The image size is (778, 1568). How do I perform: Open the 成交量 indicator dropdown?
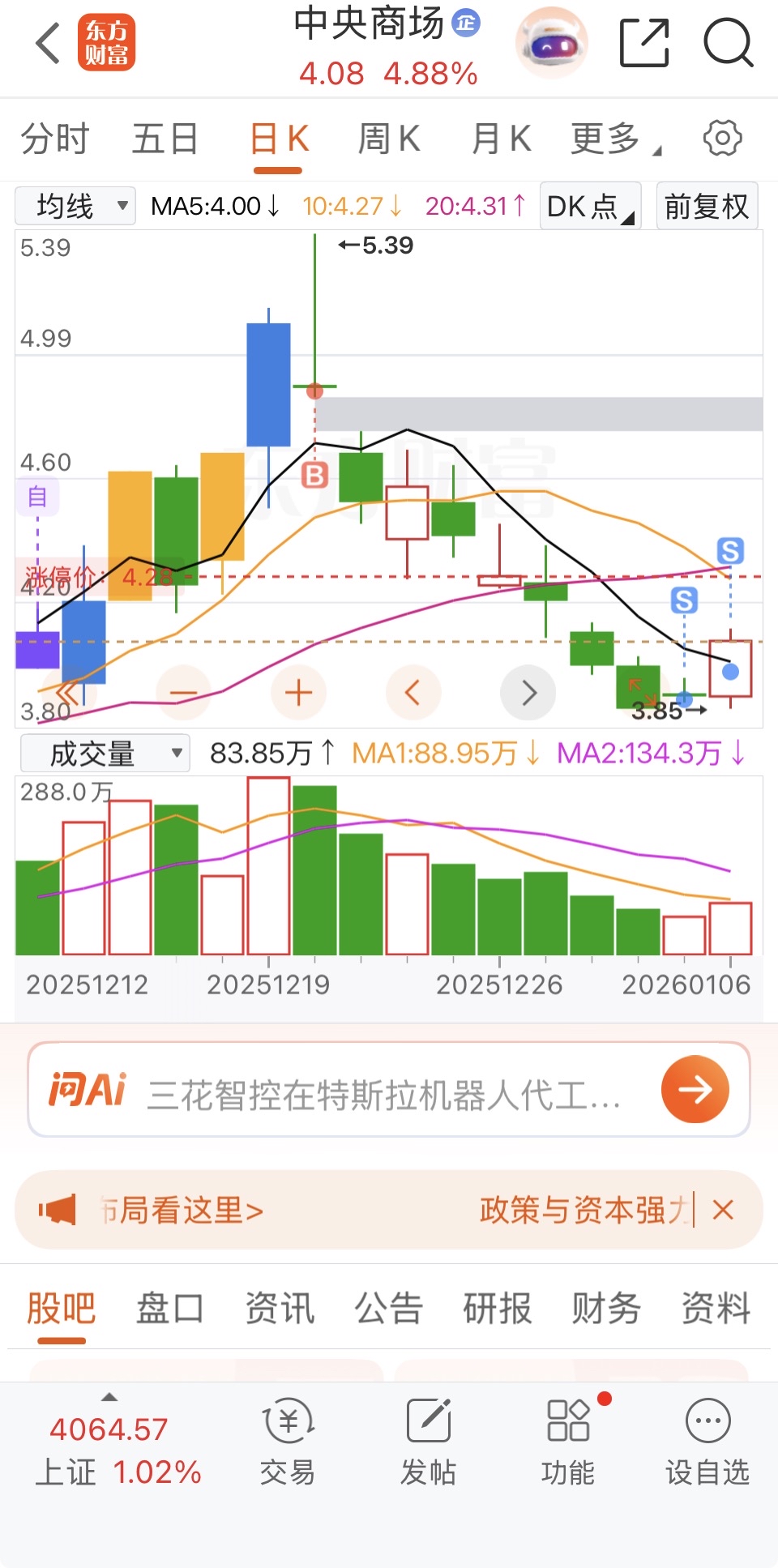point(105,754)
